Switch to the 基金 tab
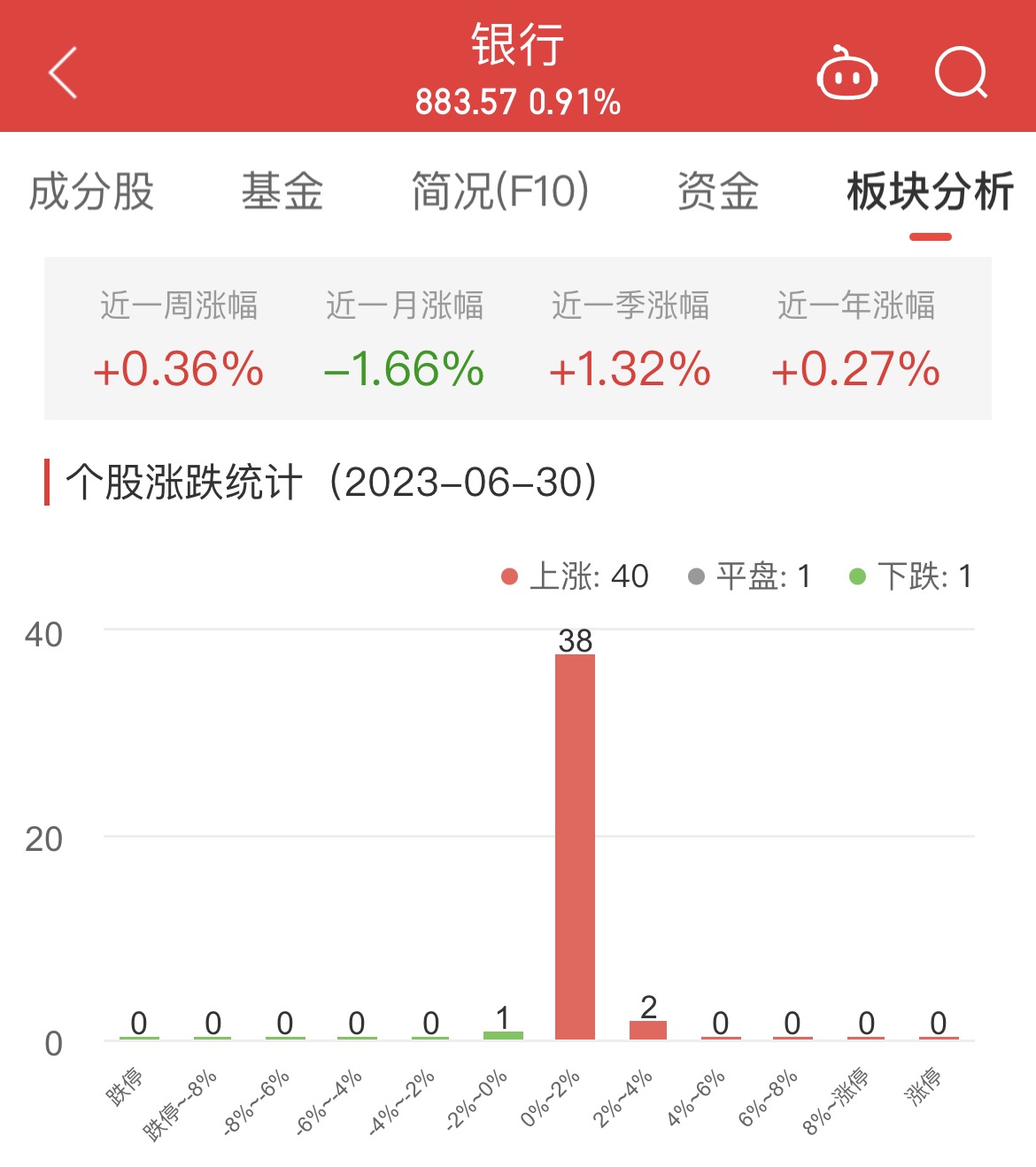The height and width of the screenshot is (1167, 1036). tap(282, 191)
